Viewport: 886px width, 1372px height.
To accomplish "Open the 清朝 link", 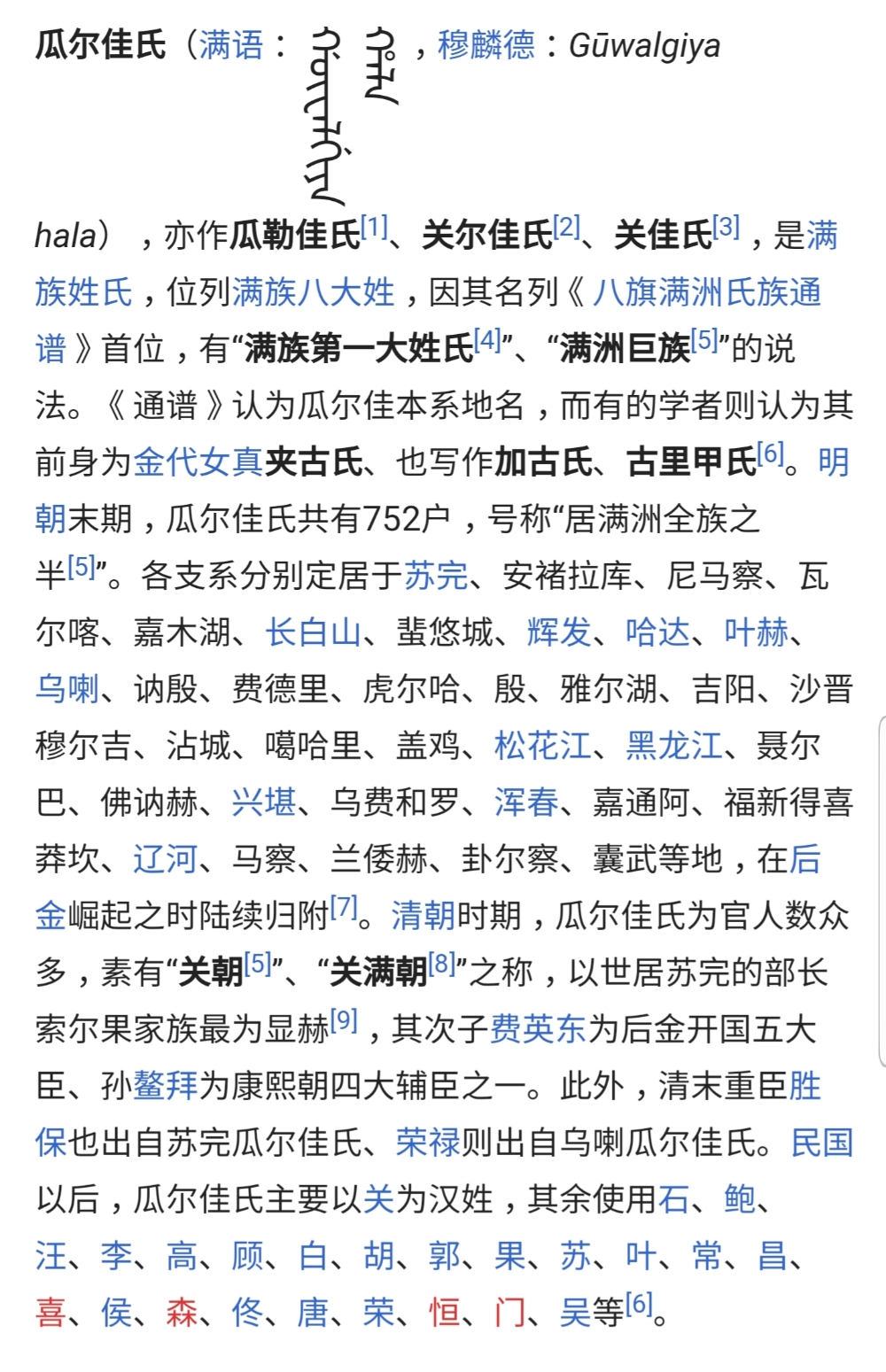I will pos(423,916).
